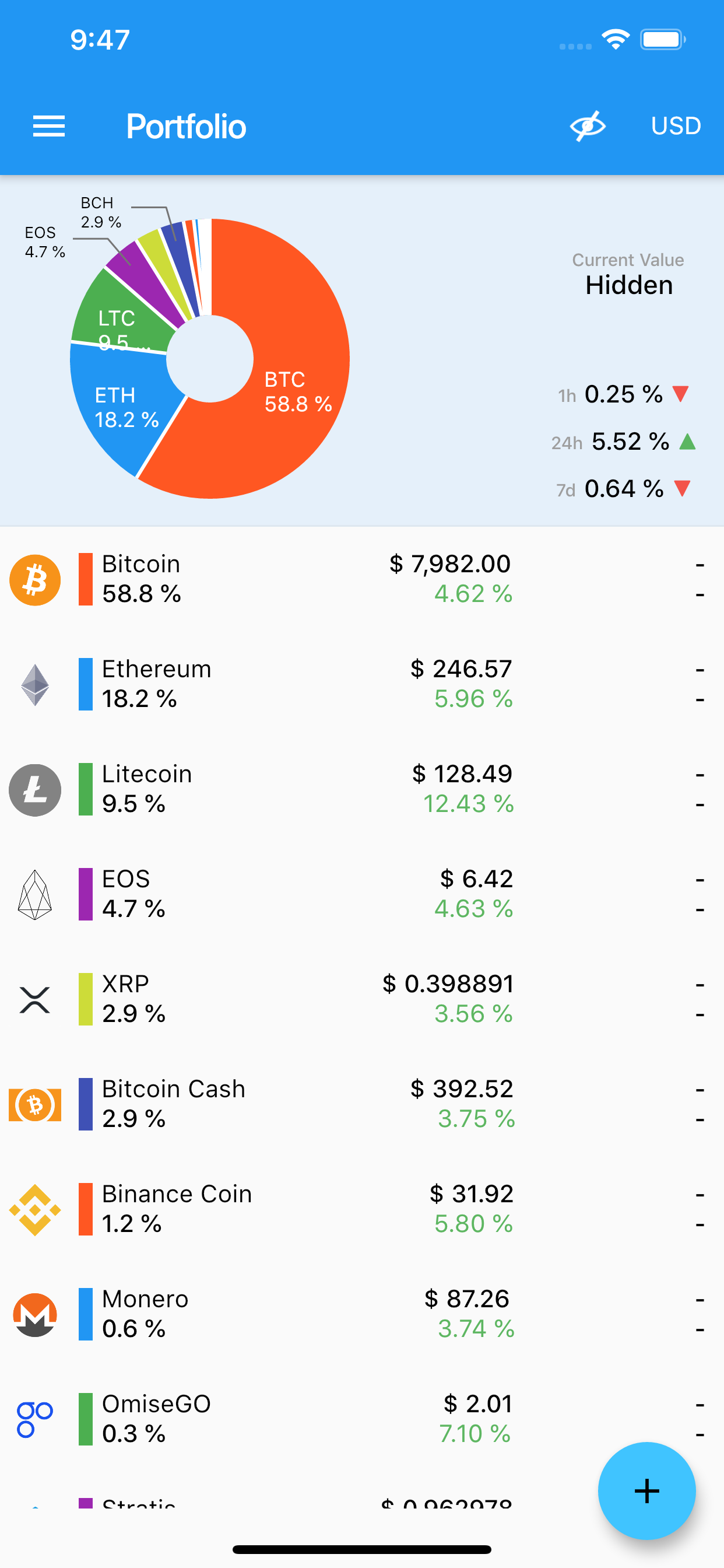Select the Bitcoin coin icon

coord(34,579)
